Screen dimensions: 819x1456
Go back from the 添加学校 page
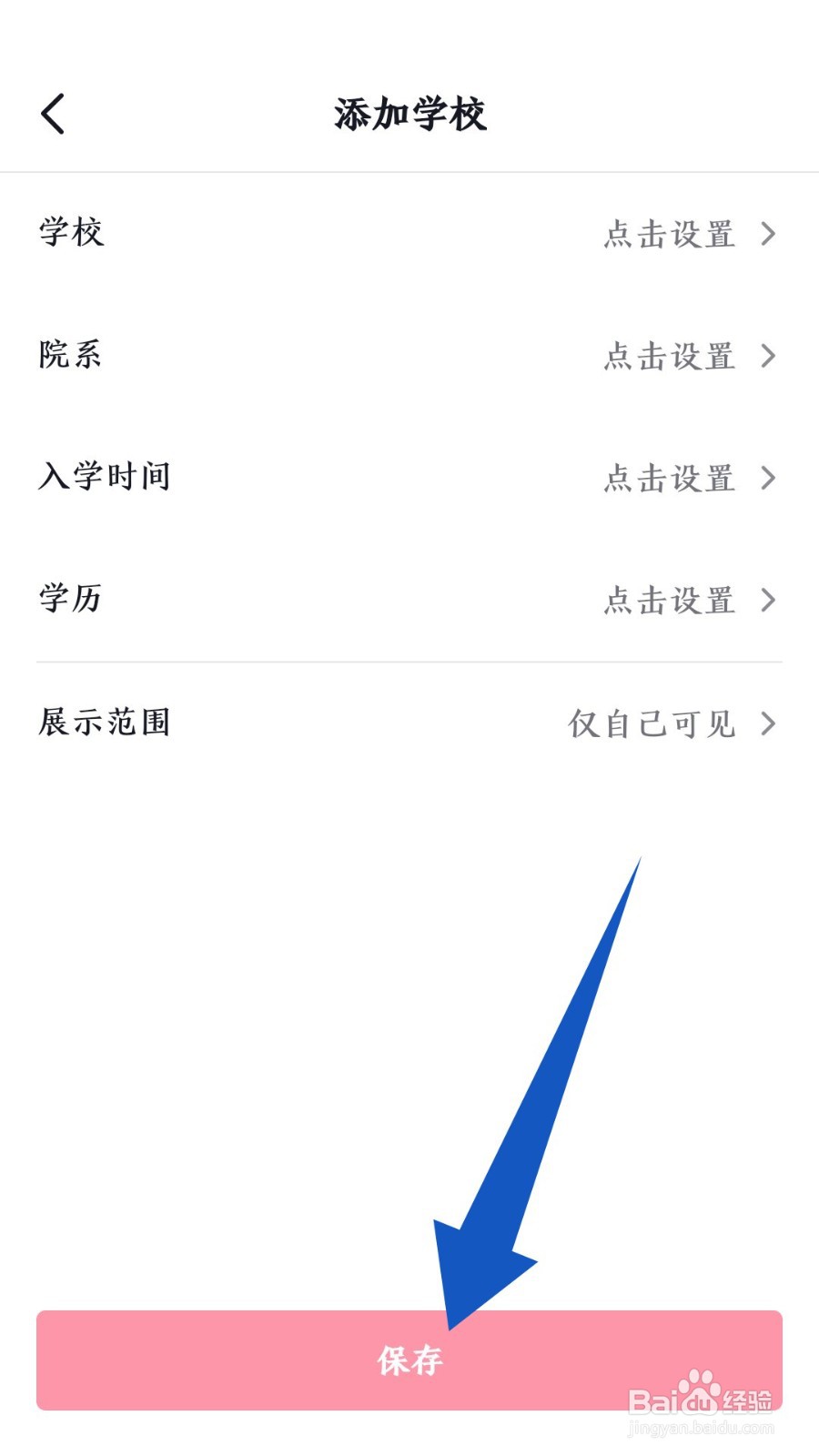(53, 114)
